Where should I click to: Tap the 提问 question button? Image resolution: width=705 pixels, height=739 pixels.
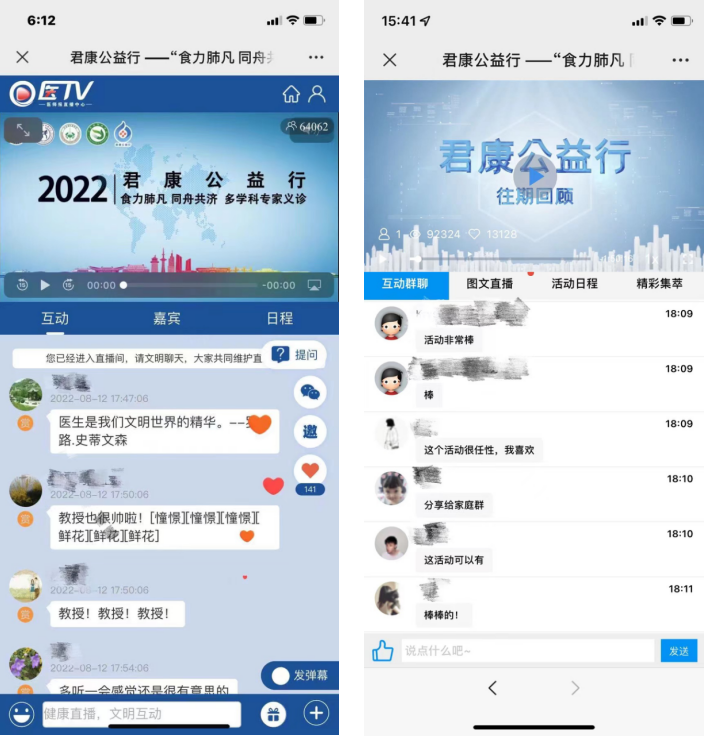(295, 354)
